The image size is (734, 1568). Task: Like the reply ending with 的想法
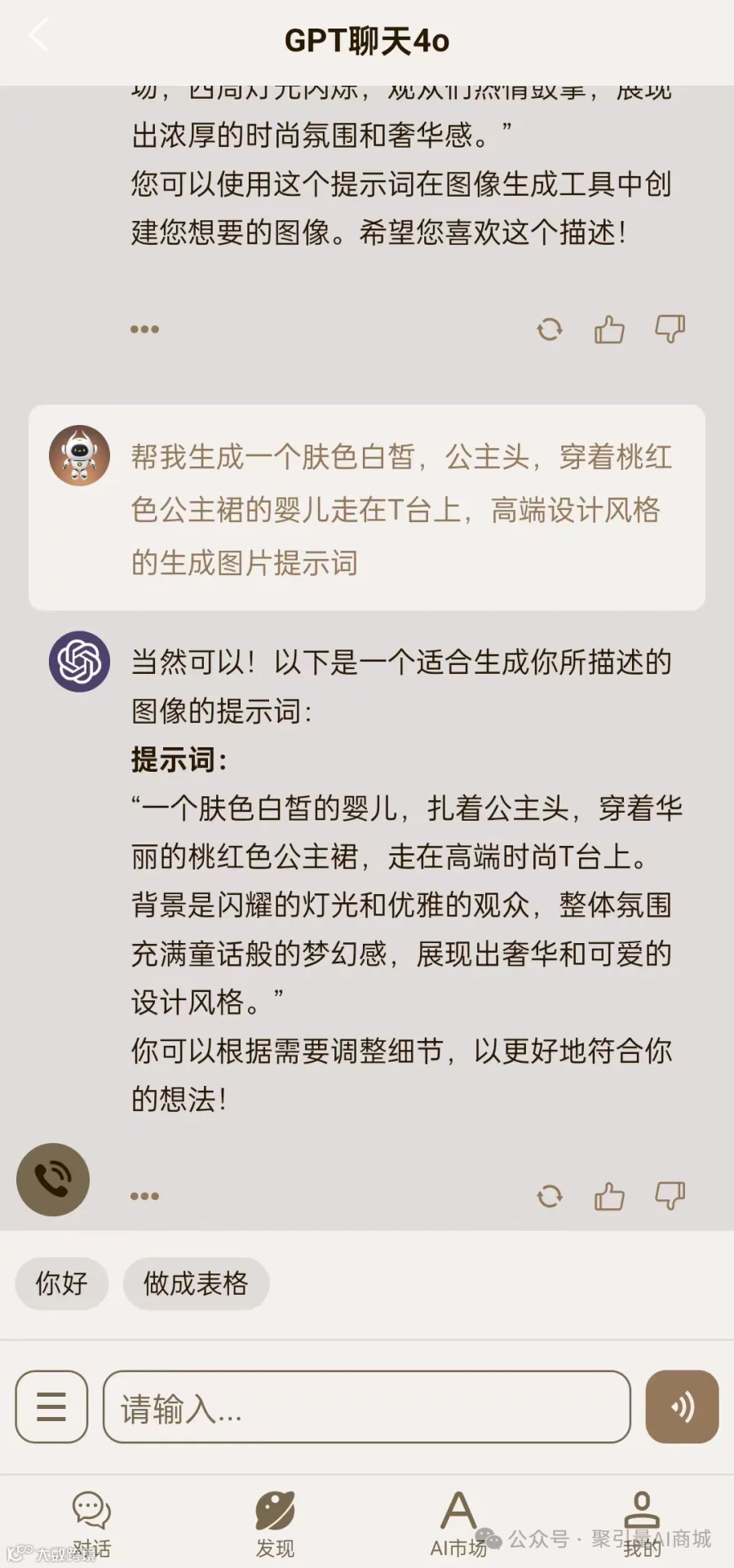(x=609, y=1196)
